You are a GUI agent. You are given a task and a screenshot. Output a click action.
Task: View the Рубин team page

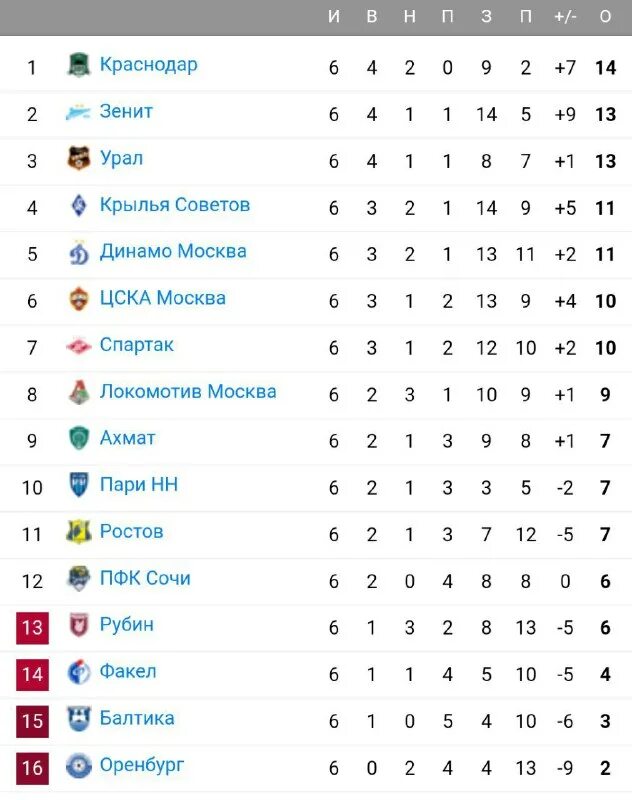point(126,625)
